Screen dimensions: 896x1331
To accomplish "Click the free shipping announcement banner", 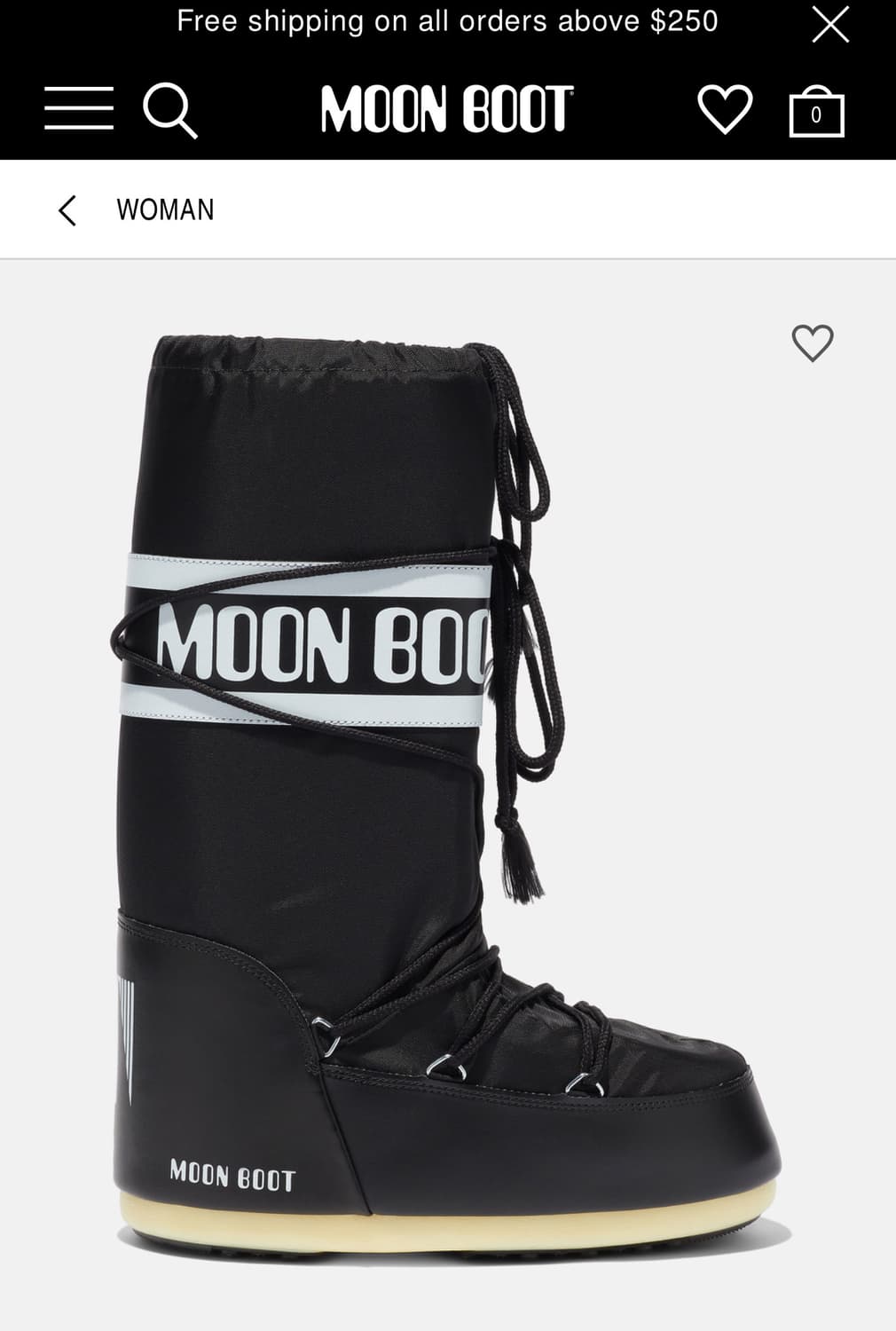I will tap(448, 23).
